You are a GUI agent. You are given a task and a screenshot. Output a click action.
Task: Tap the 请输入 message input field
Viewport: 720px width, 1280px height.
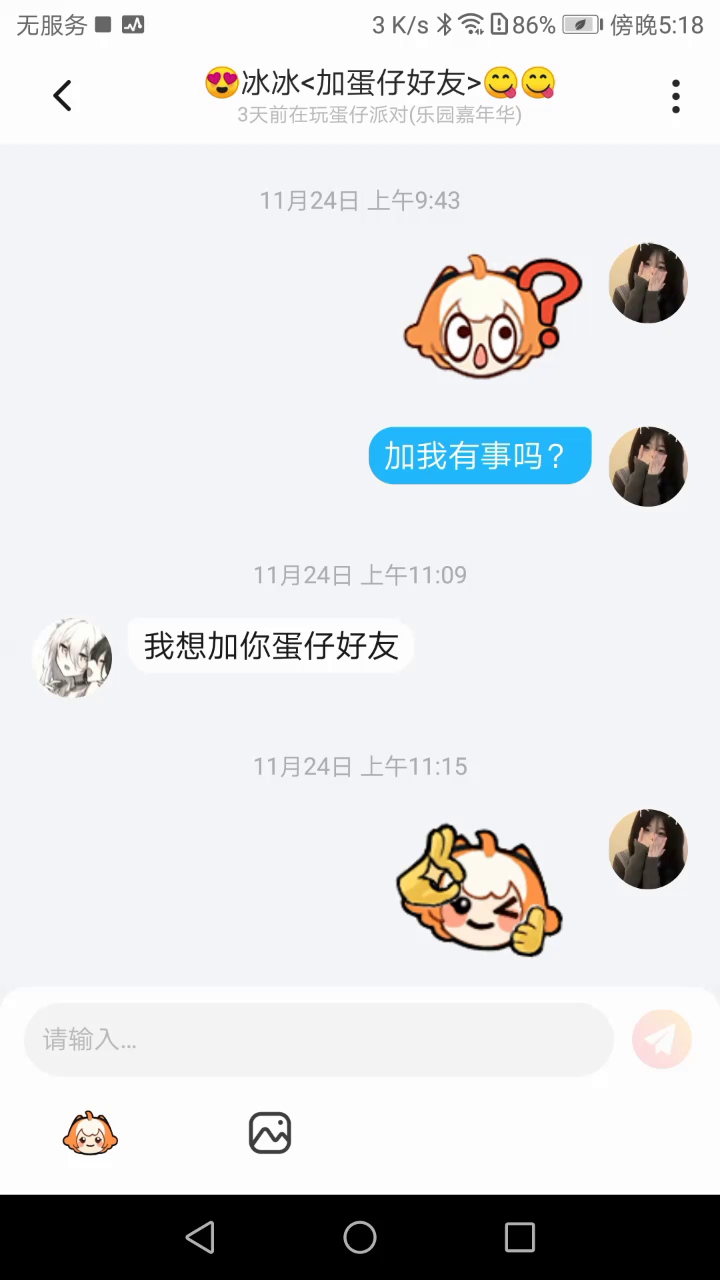point(318,1040)
